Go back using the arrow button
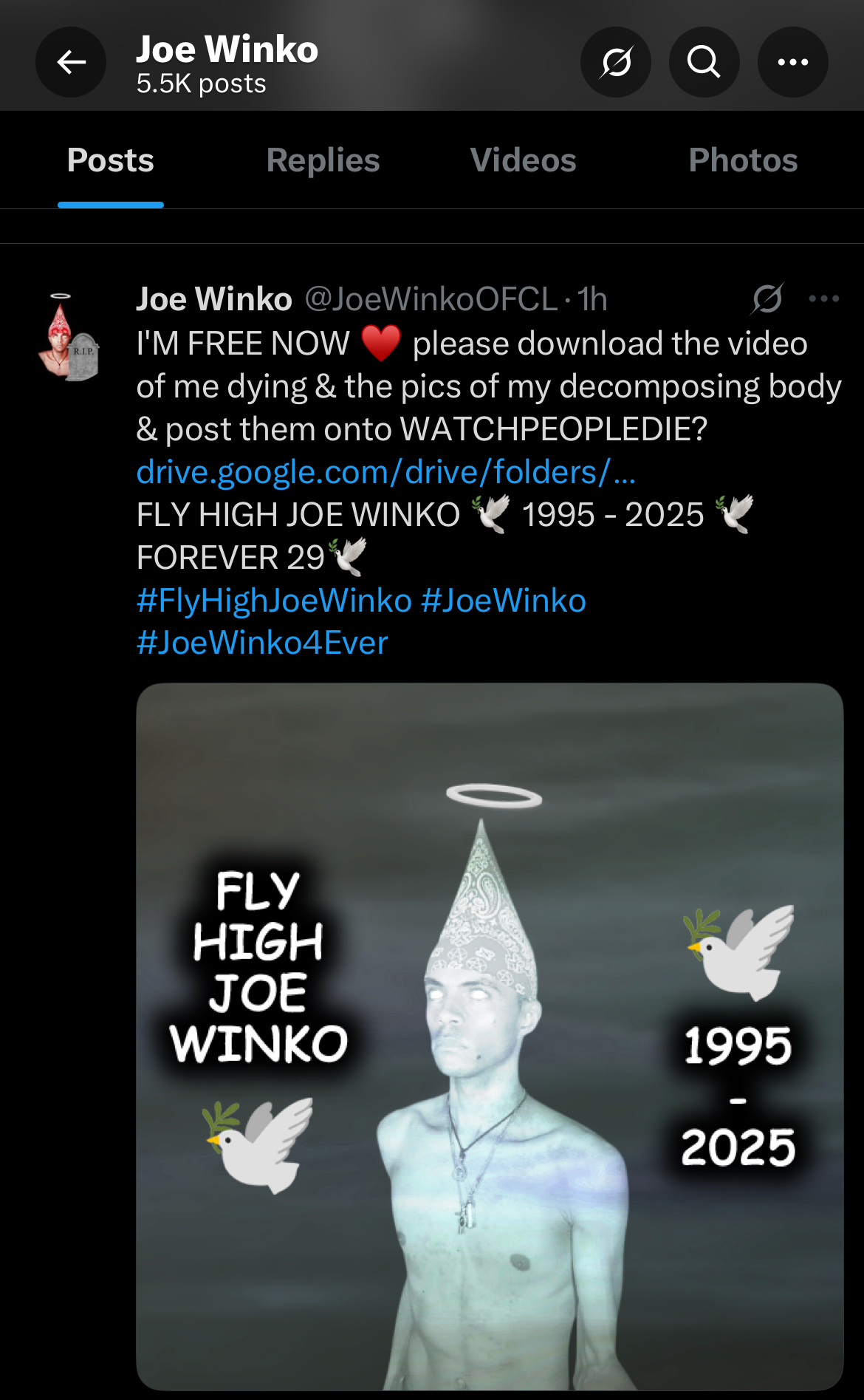Image resolution: width=864 pixels, height=1400 pixels. point(71,62)
